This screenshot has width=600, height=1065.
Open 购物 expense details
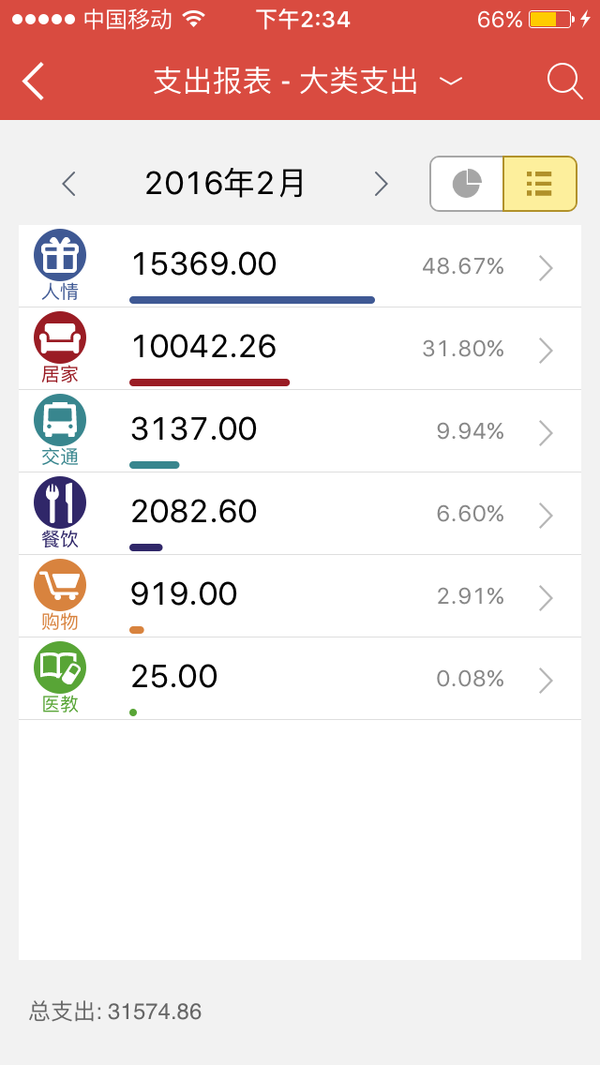click(x=300, y=596)
